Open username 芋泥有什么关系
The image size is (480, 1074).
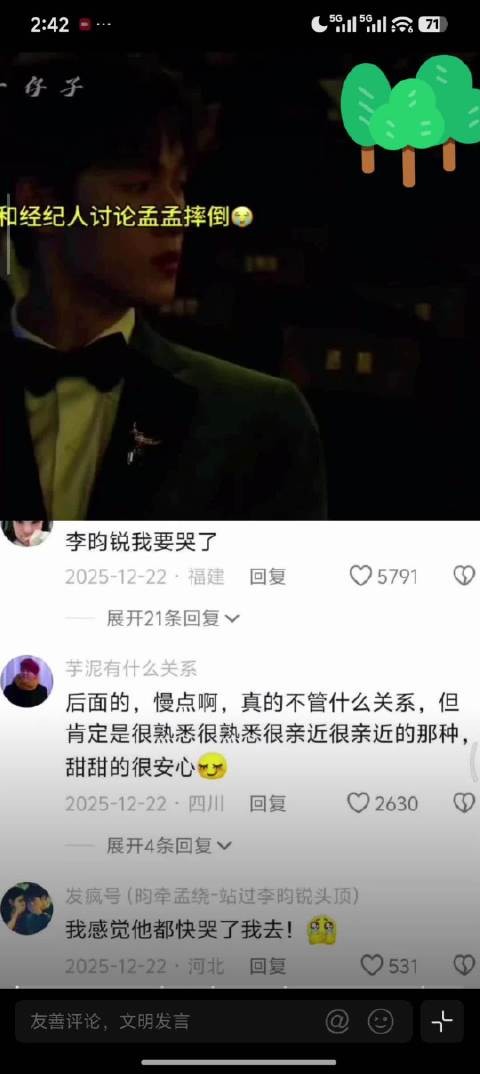point(131,668)
